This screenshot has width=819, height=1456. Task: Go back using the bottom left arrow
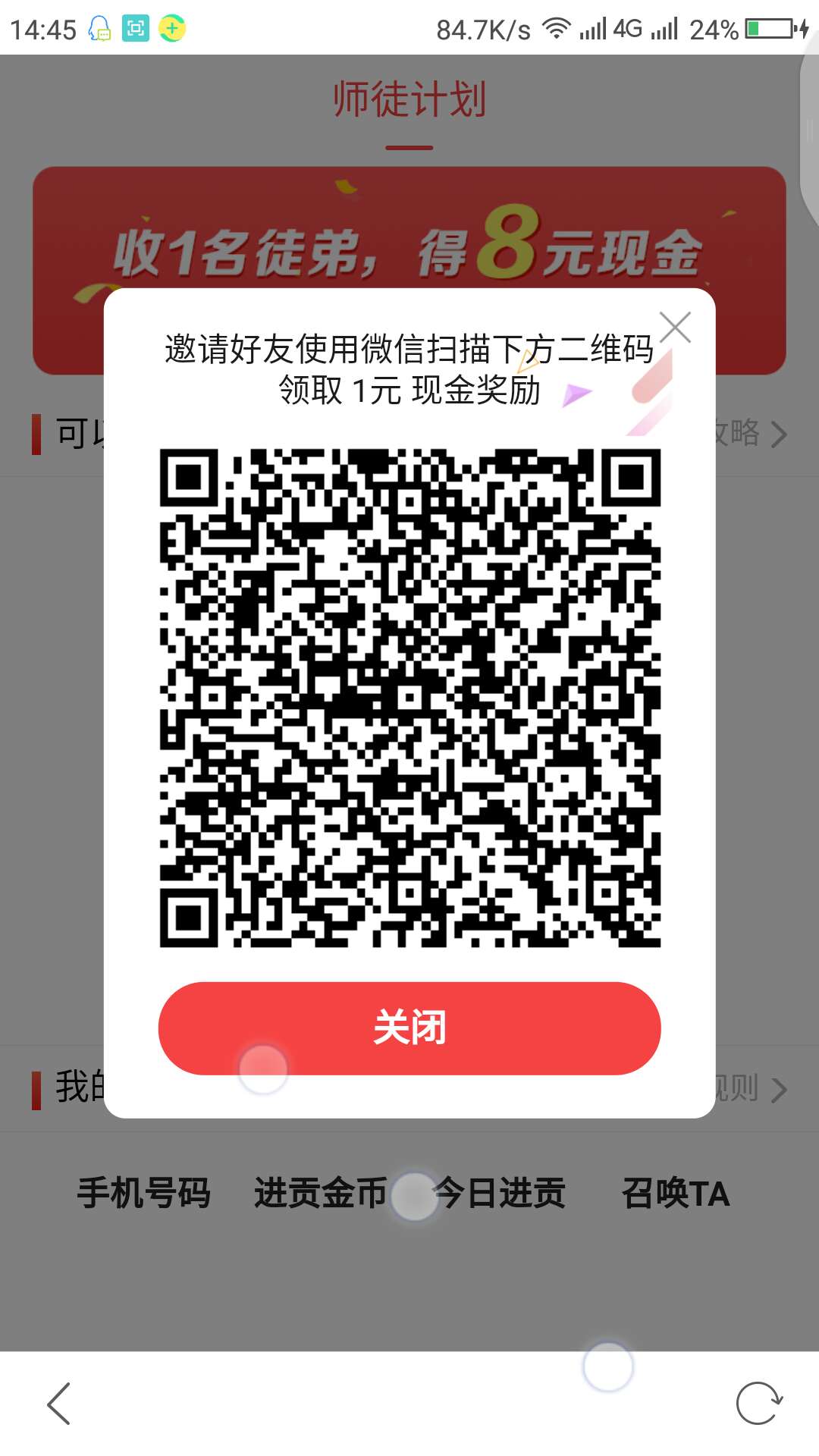pos(59,1403)
